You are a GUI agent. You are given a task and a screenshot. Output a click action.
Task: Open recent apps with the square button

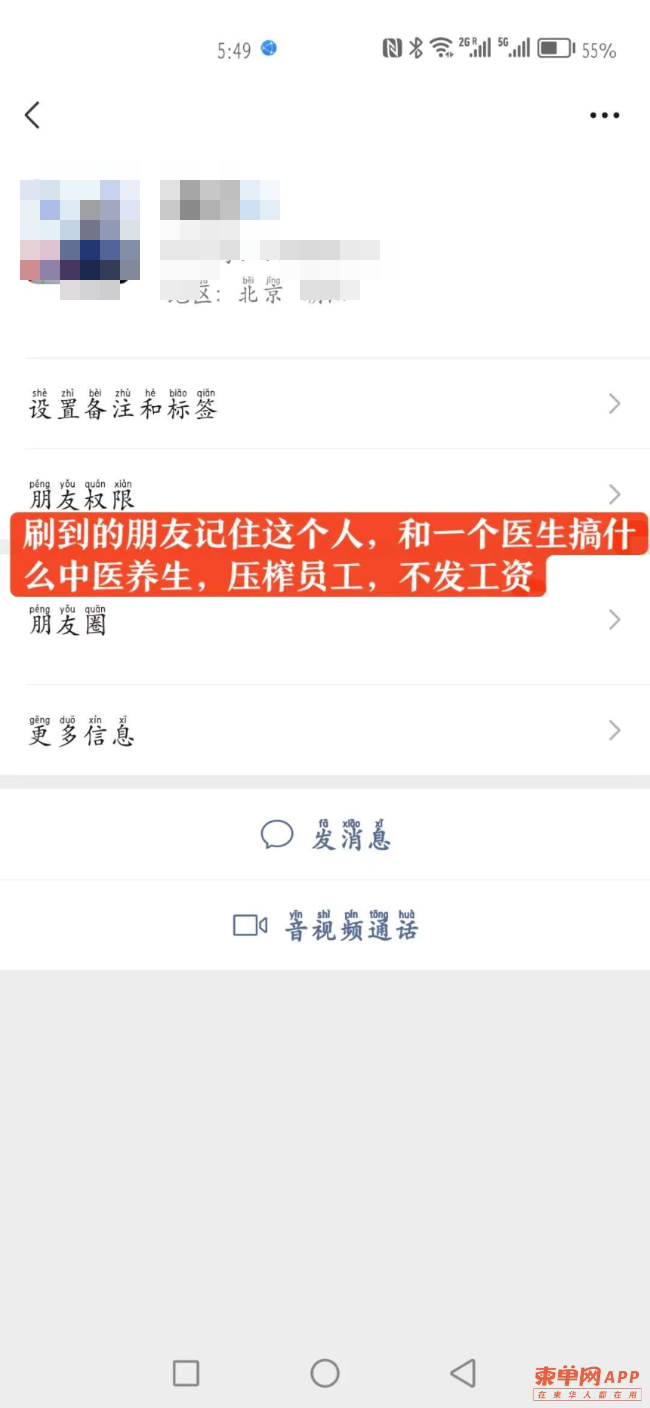(186, 1373)
